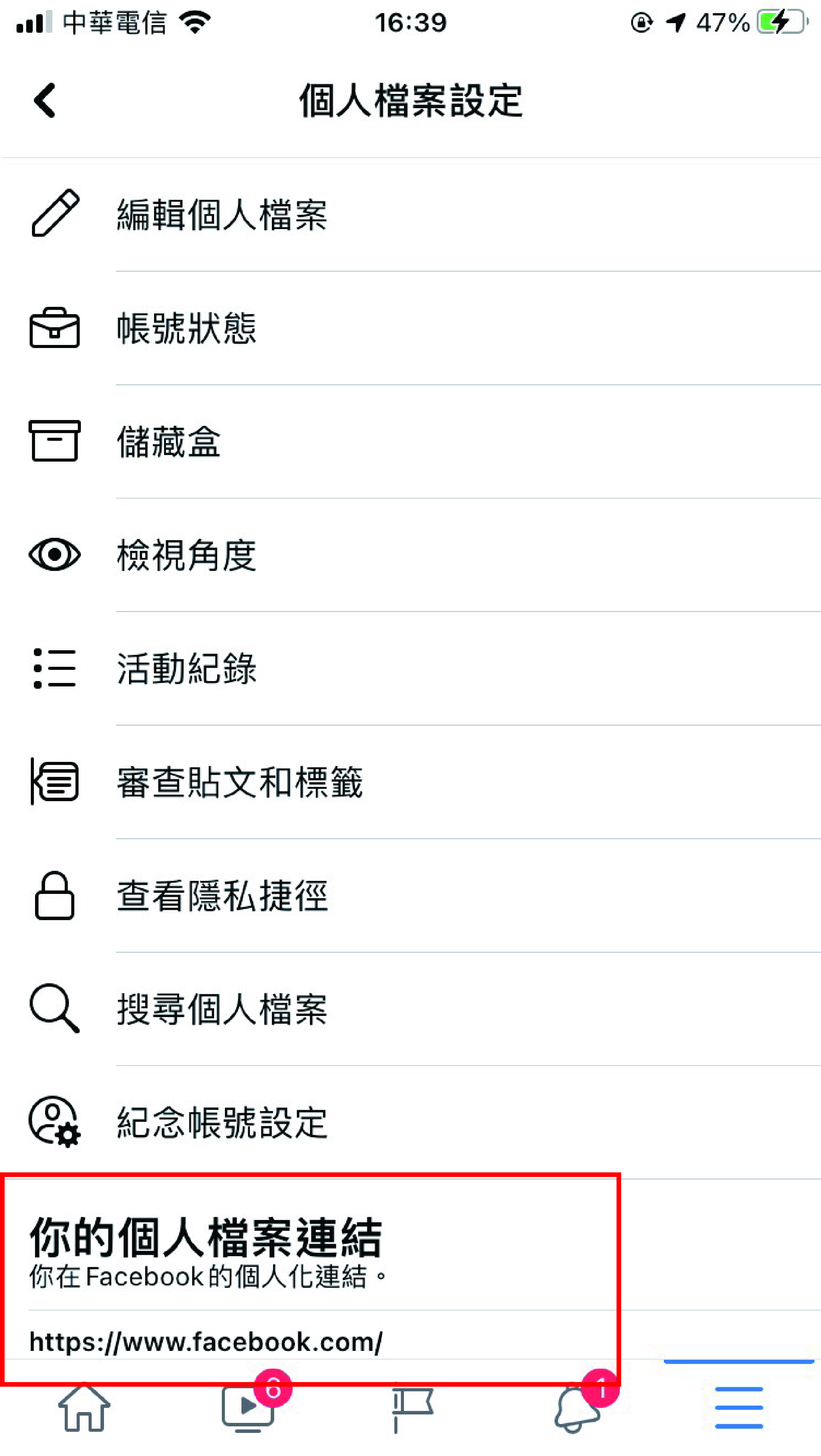Viewport: 821px width, 1456px height.
Task: Open the hamburger menu tab
Action: pyautogui.click(x=739, y=1407)
